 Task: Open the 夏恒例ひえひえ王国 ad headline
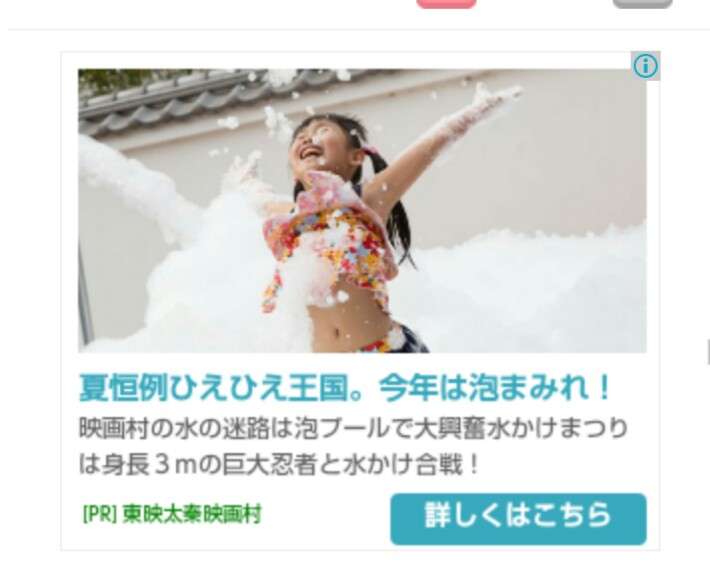tap(345, 388)
